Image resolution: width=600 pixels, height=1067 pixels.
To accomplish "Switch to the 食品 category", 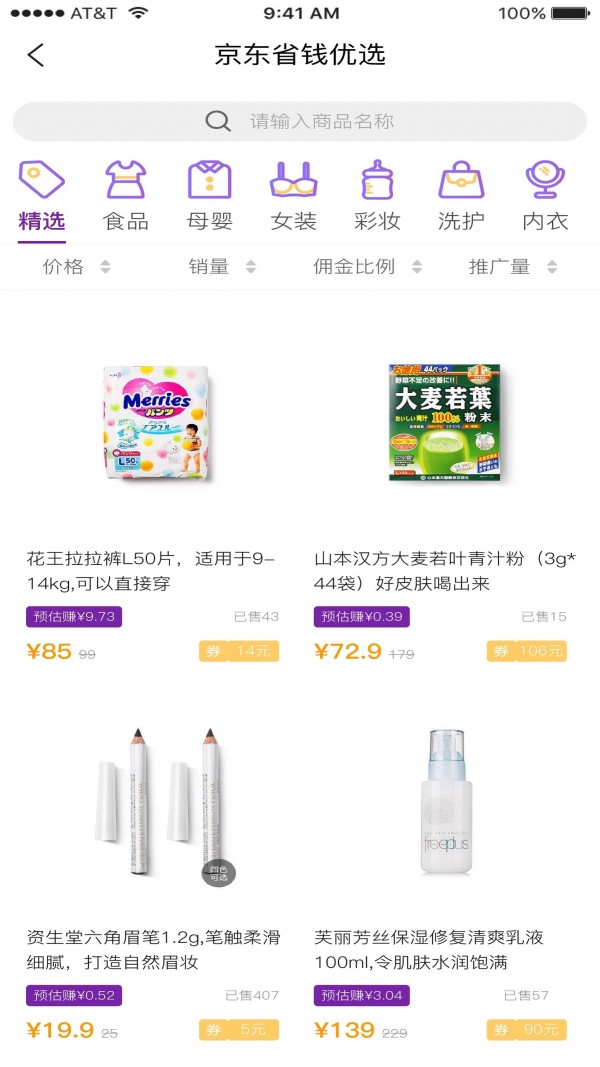I will [126, 197].
